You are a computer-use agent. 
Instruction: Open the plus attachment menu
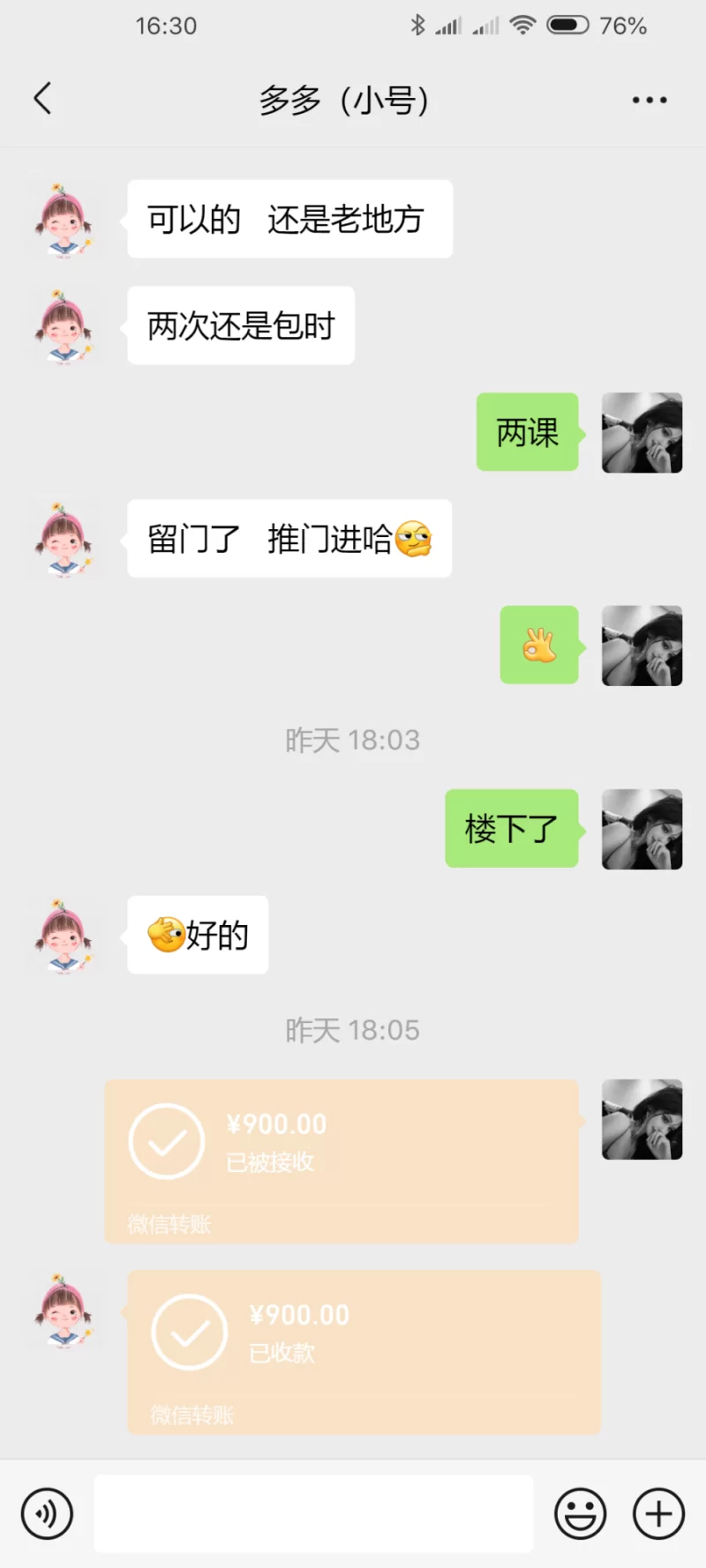tap(658, 1513)
